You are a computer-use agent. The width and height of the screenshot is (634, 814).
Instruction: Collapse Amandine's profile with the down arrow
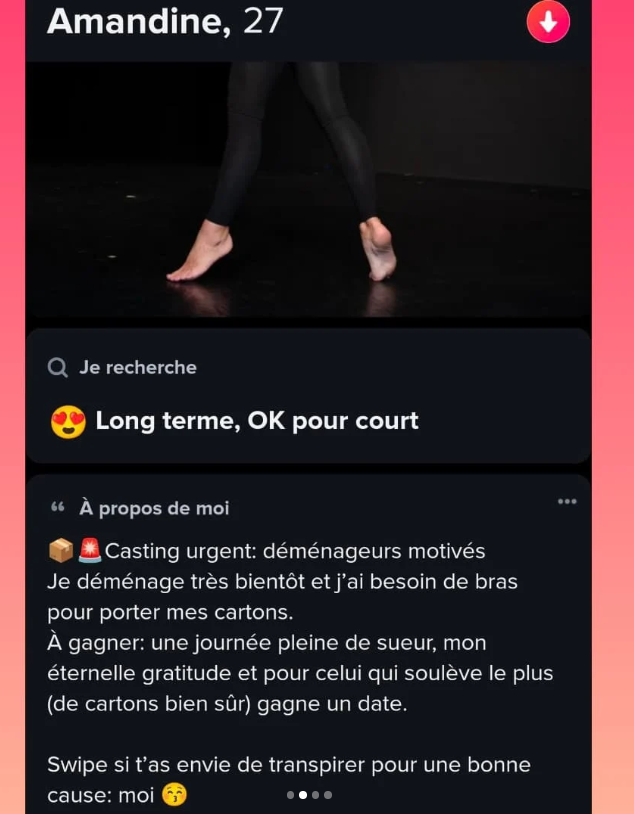pyautogui.click(x=548, y=22)
